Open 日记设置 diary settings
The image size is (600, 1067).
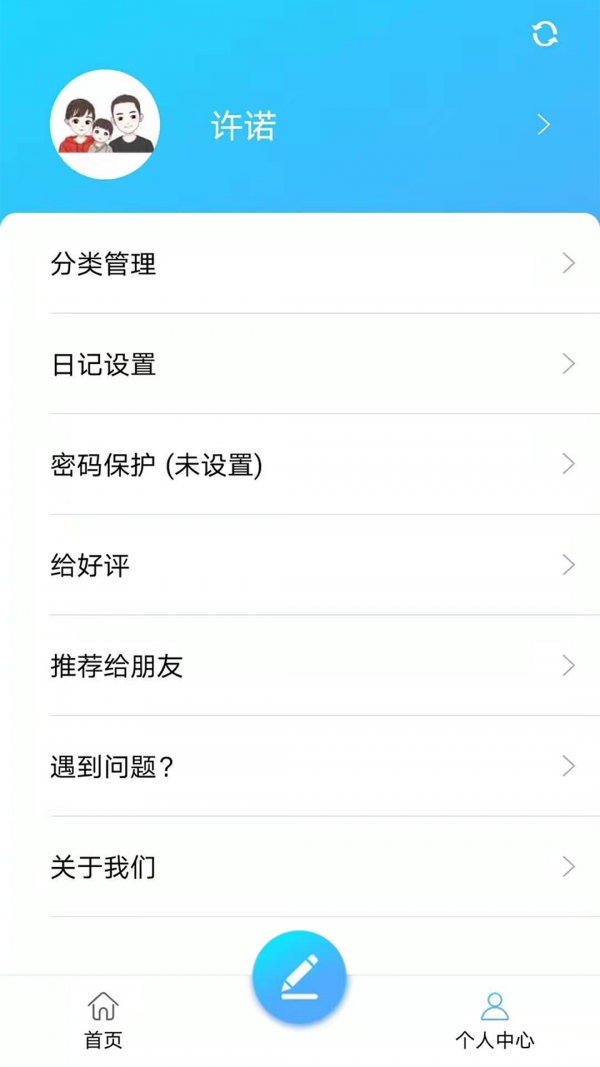point(300,364)
